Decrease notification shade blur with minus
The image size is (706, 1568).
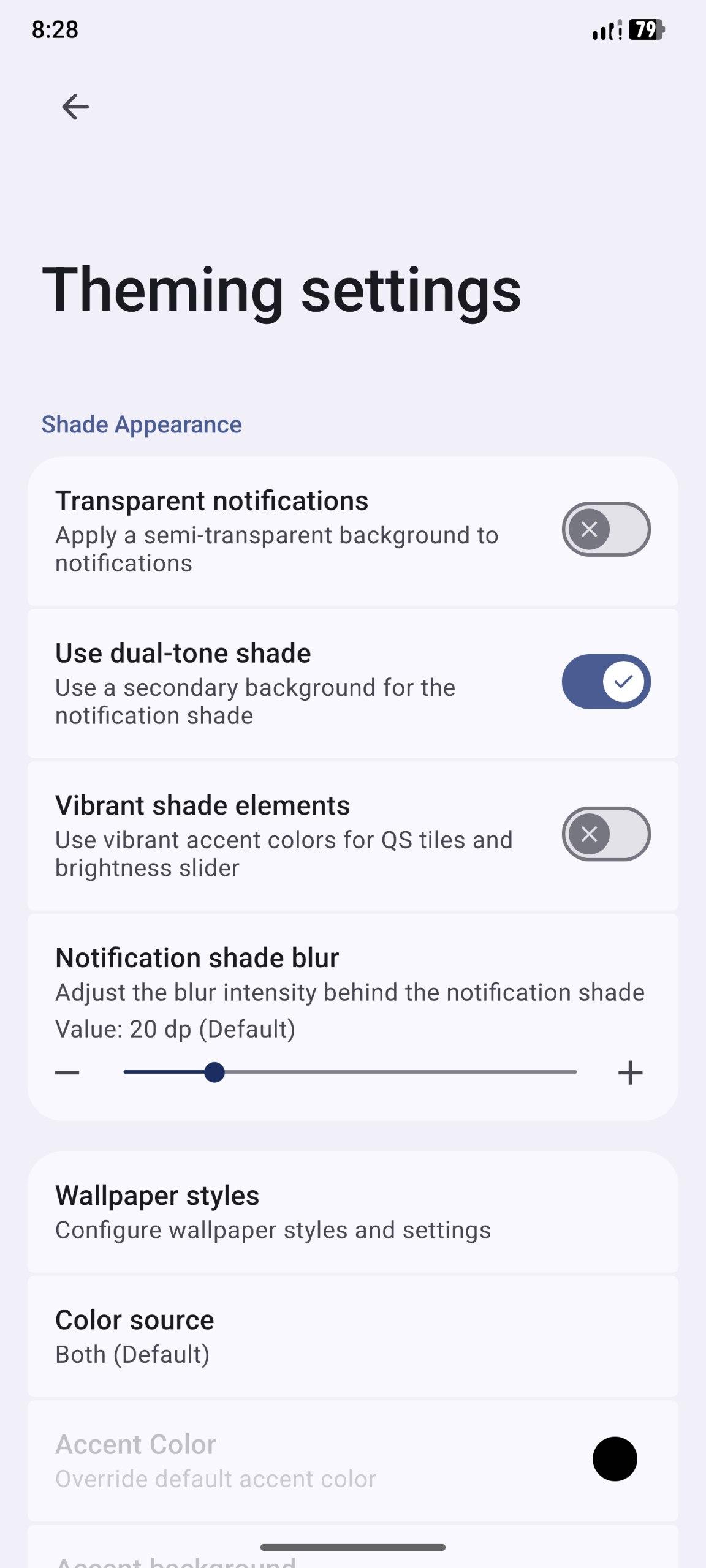pos(67,1072)
